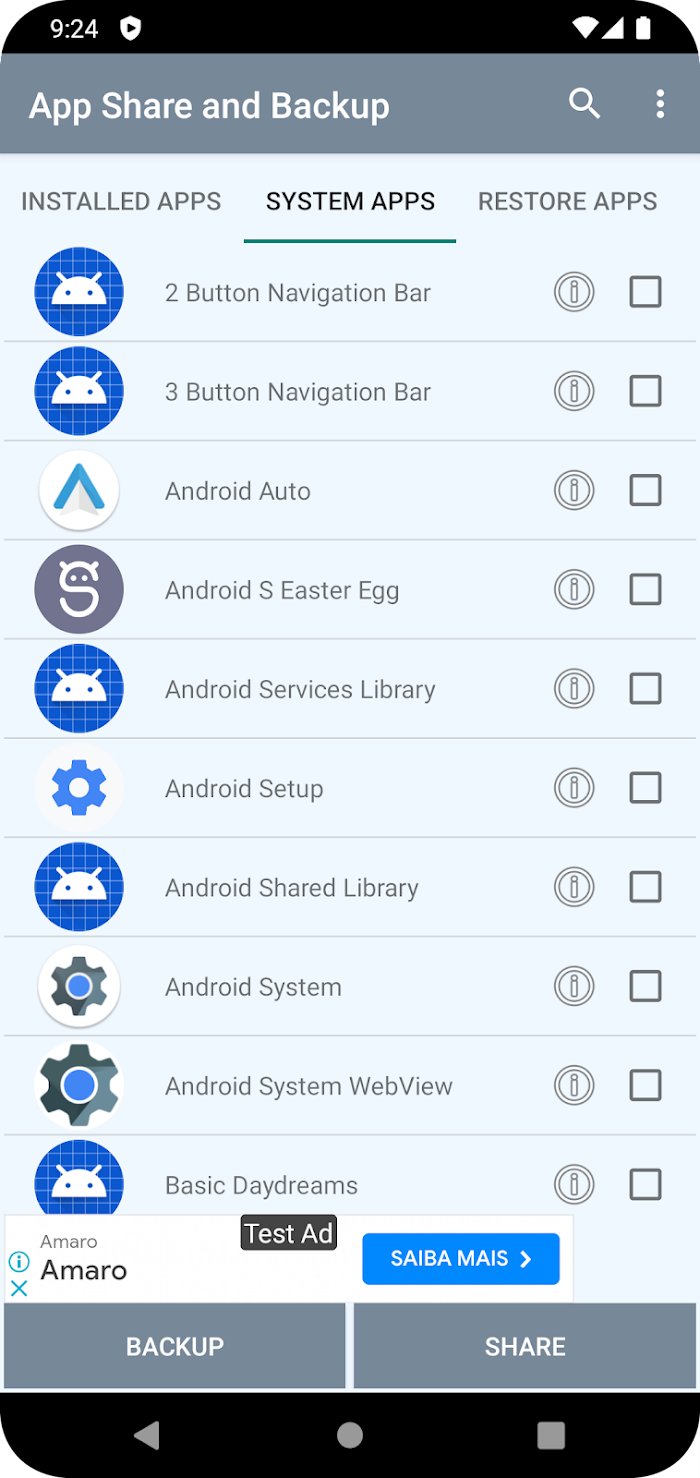Select the Android Auto checkbox

(645, 490)
